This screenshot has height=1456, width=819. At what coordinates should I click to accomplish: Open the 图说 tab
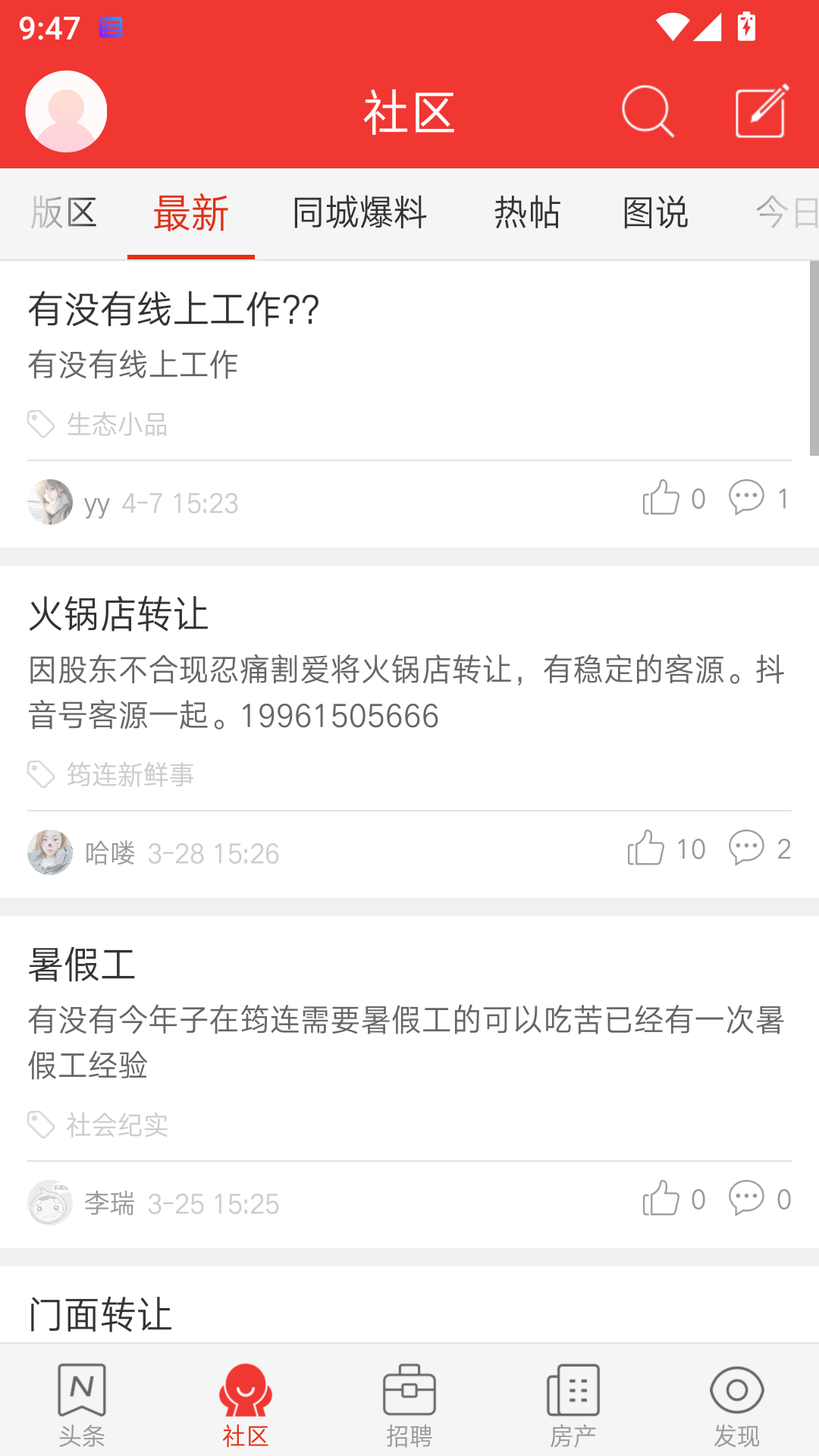655,212
